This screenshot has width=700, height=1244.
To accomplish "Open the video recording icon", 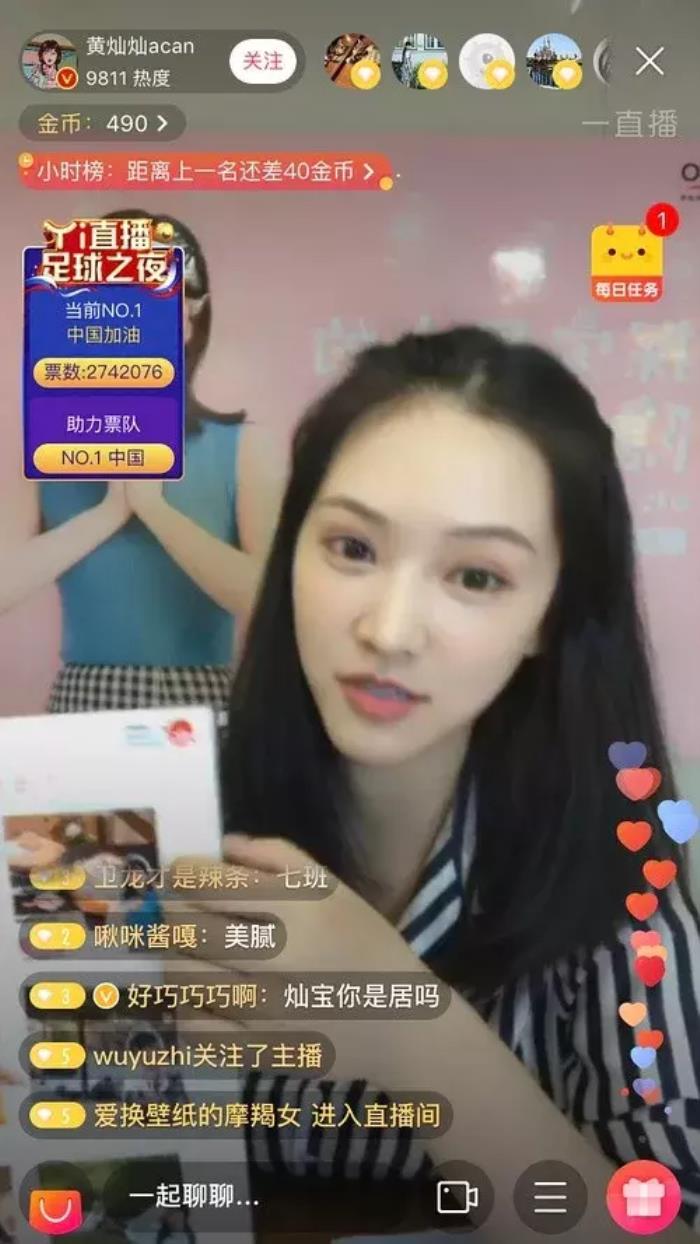I will click(457, 1197).
